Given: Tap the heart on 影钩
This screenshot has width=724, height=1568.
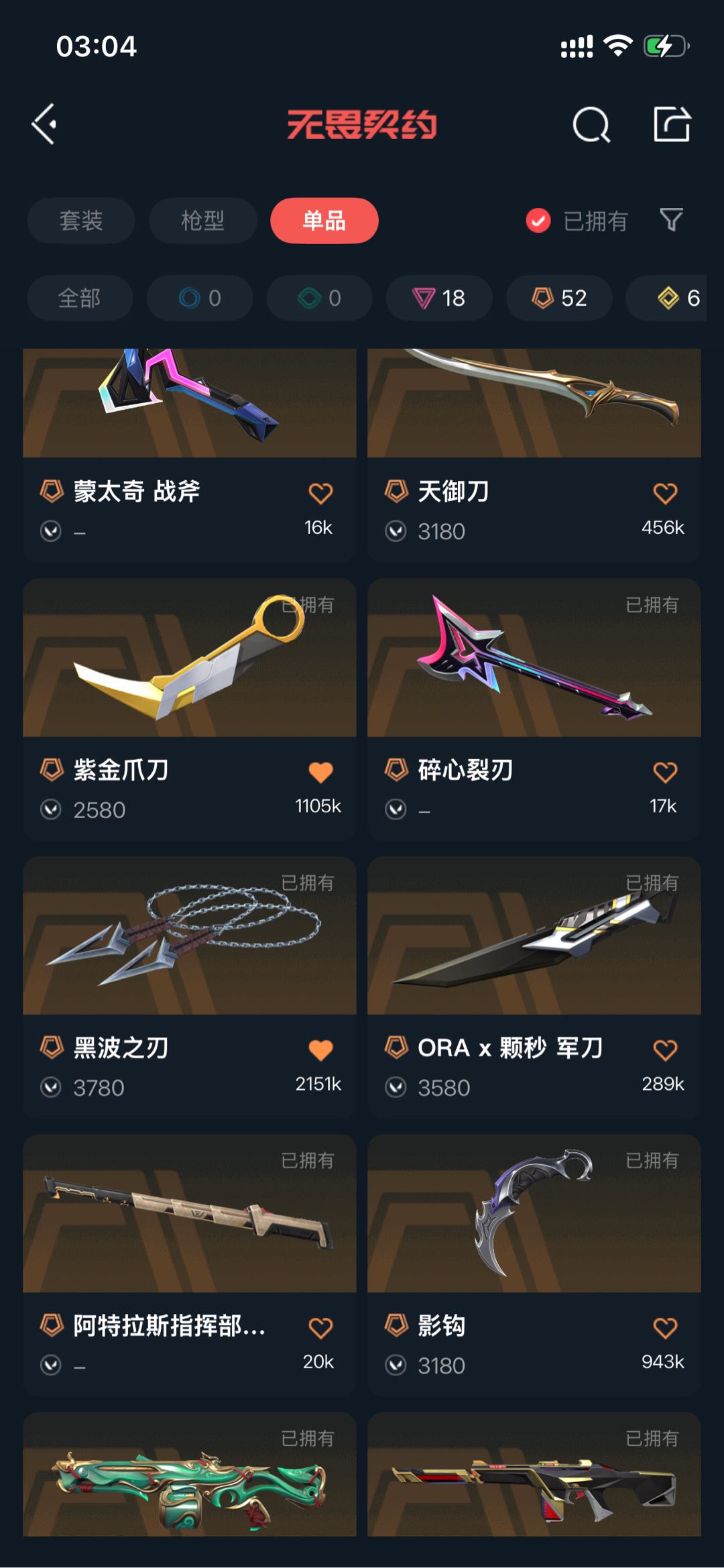Looking at the screenshot, I should (665, 1328).
